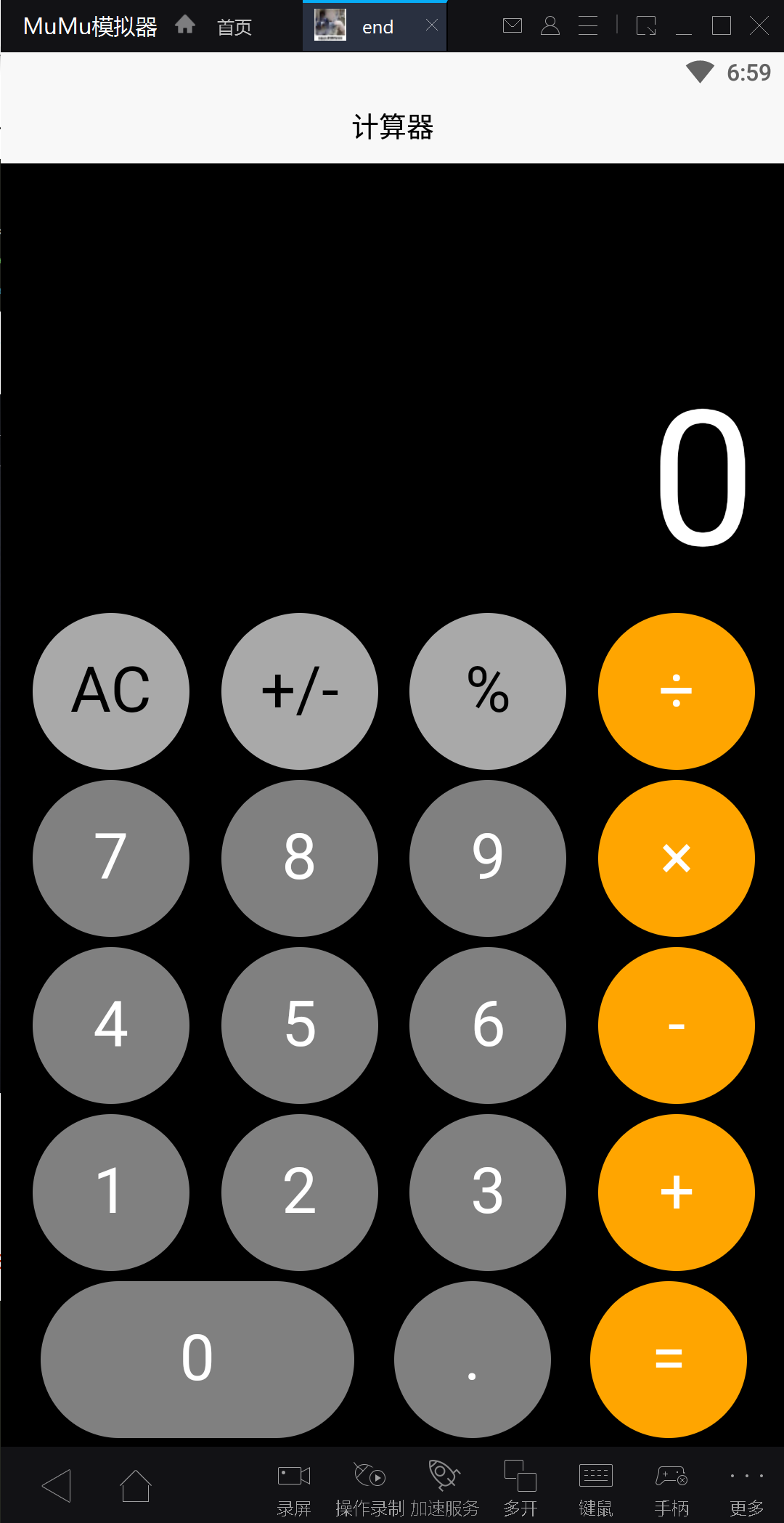784x1523 pixels.
Task: Clear the display with AC
Action: (111, 691)
